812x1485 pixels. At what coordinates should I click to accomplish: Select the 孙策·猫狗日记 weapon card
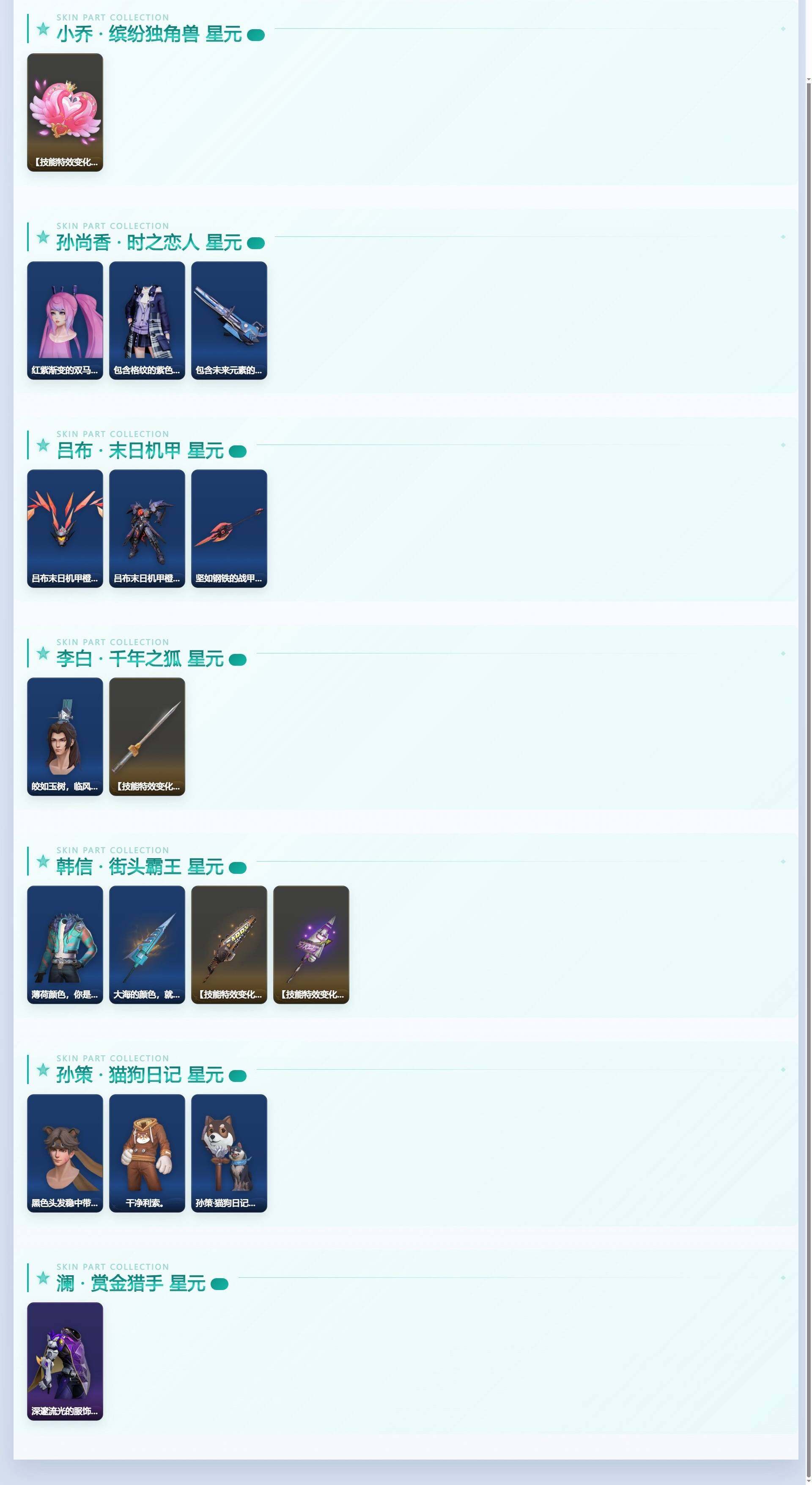click(x=229, y=1153)
